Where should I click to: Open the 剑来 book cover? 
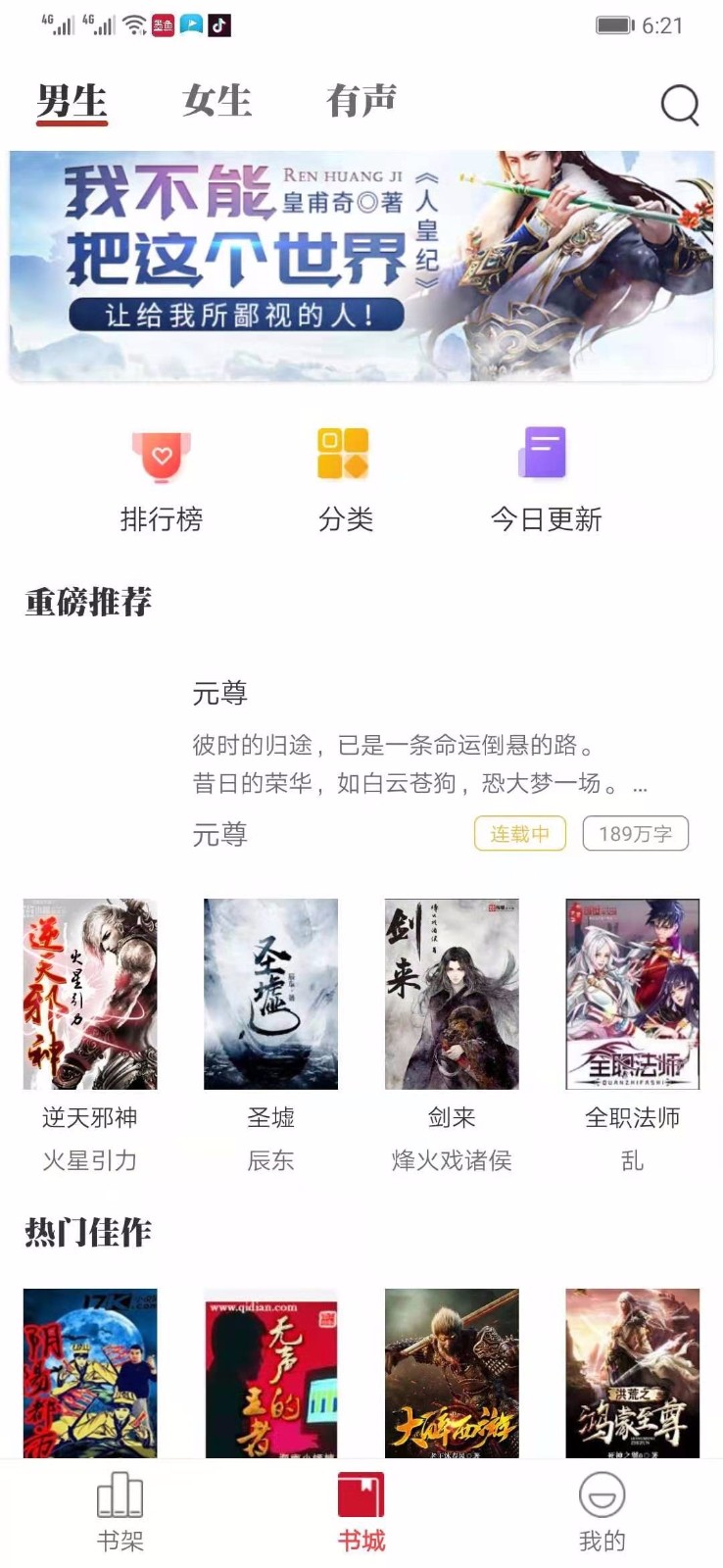pyautogui.click(x=452, y=995)
